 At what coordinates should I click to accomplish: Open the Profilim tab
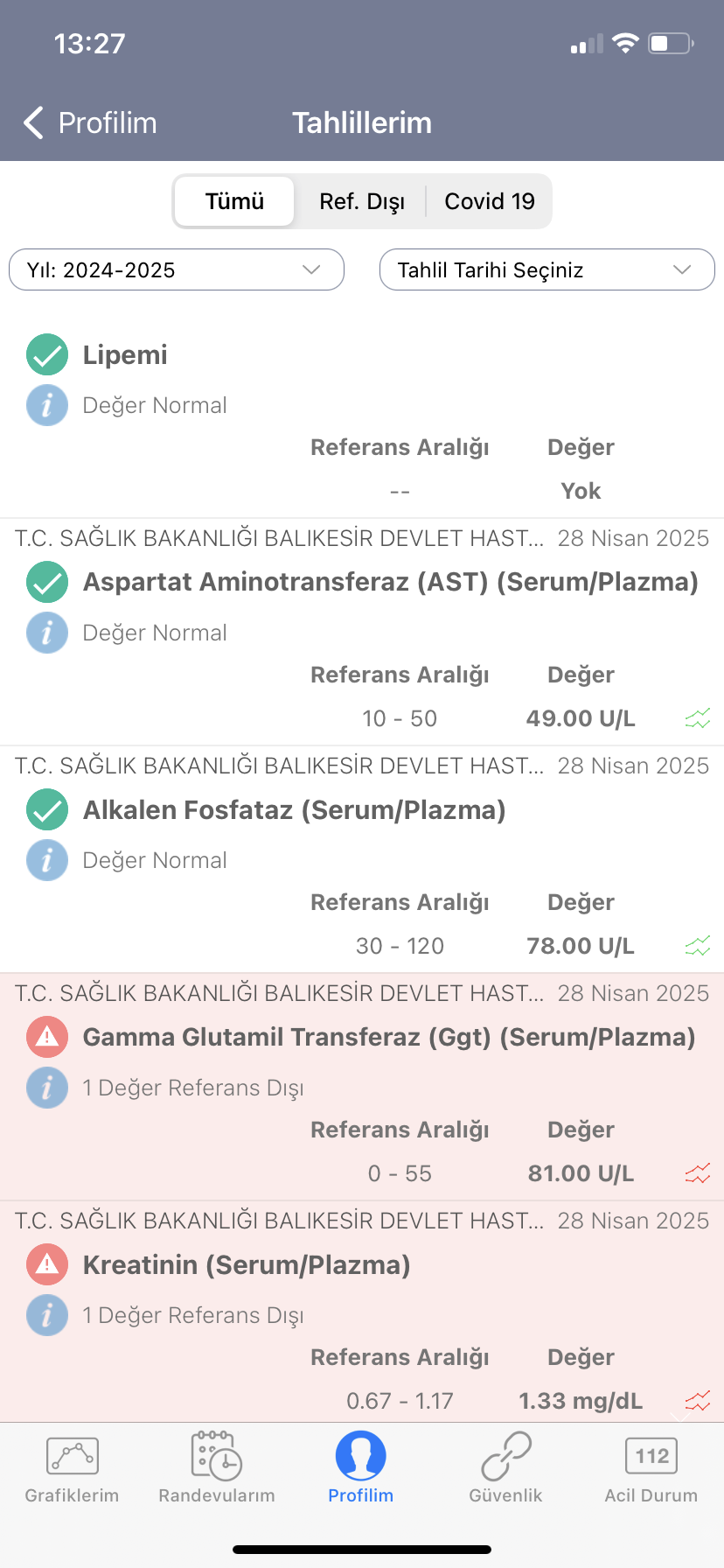point(361,1469)
